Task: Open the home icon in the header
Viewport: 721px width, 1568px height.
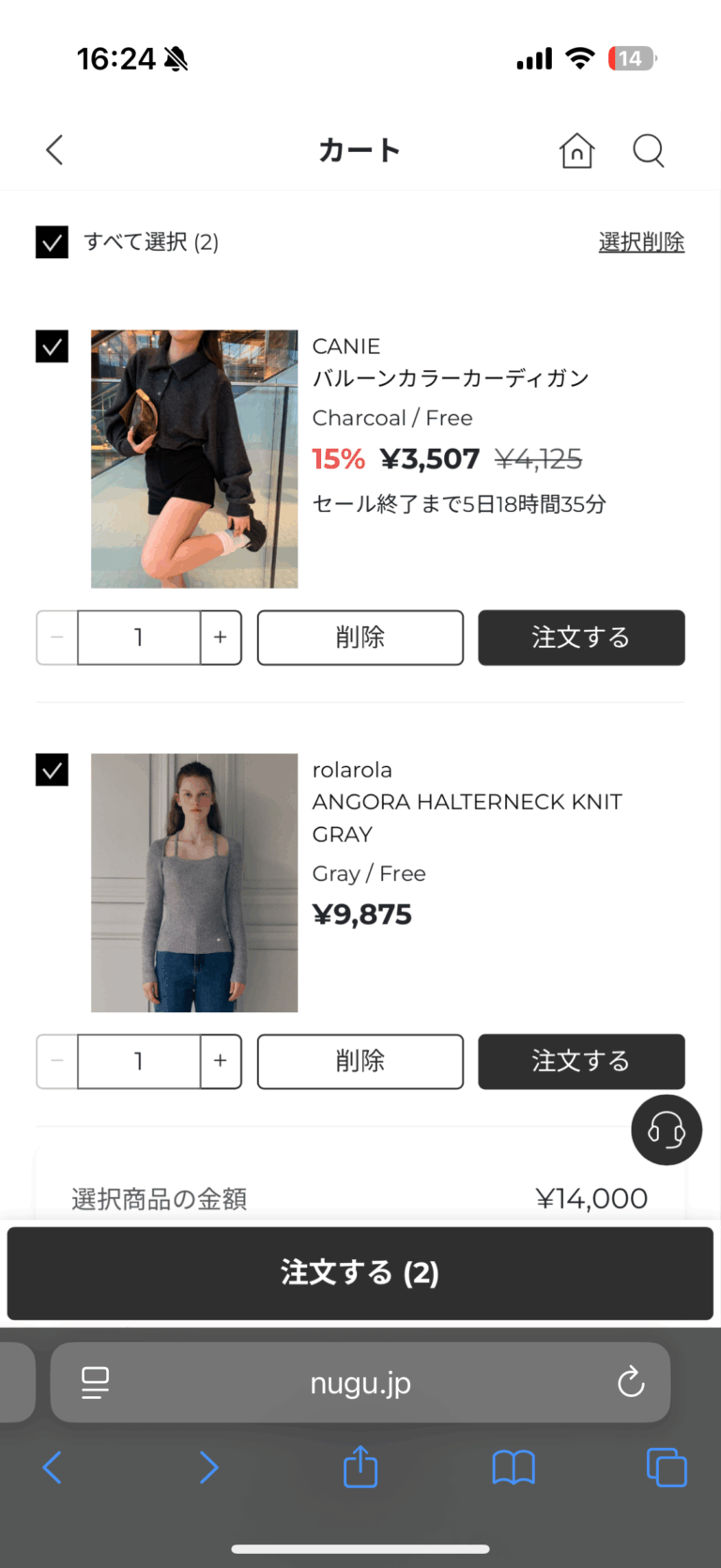Action: [x=576, y=150]
